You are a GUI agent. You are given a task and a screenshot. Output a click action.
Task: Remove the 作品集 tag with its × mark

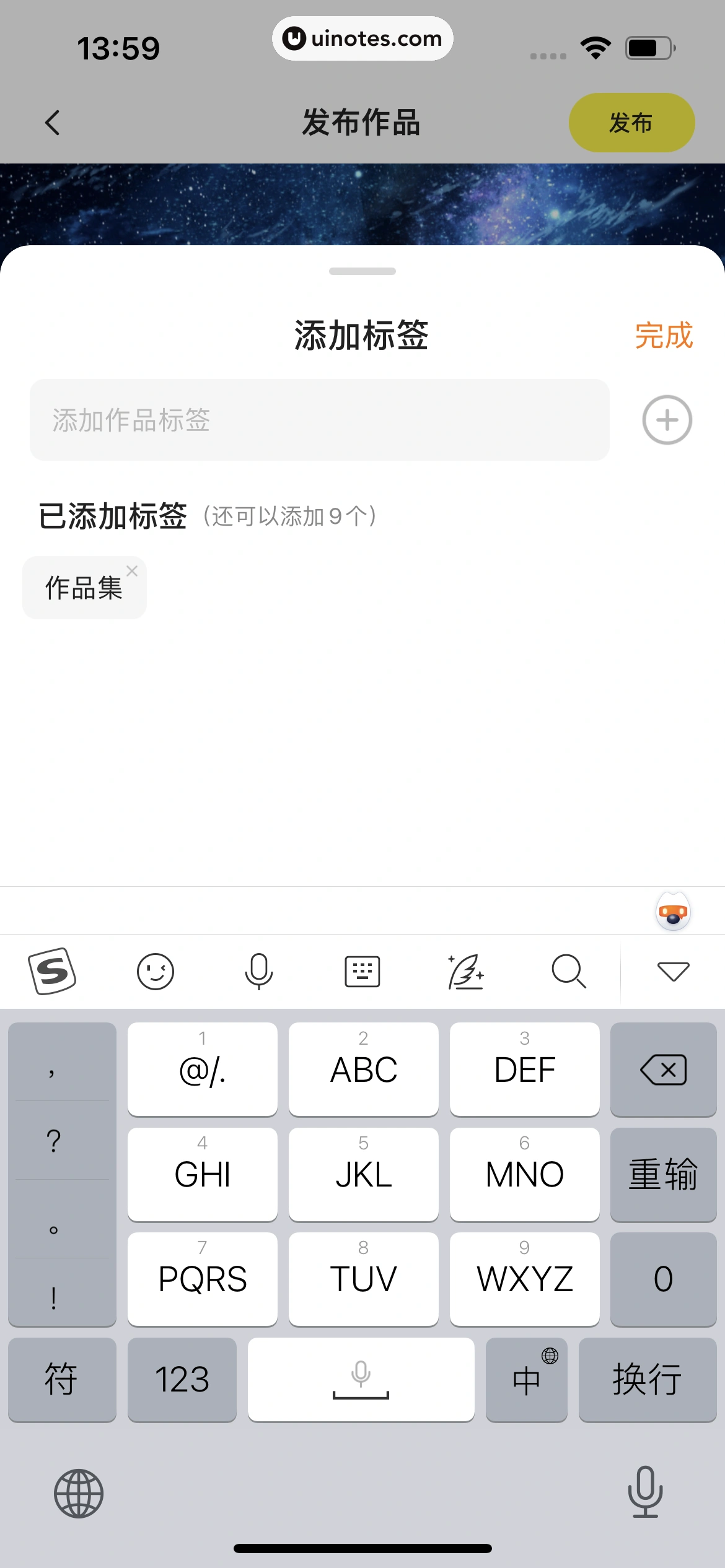pos(132,571)
